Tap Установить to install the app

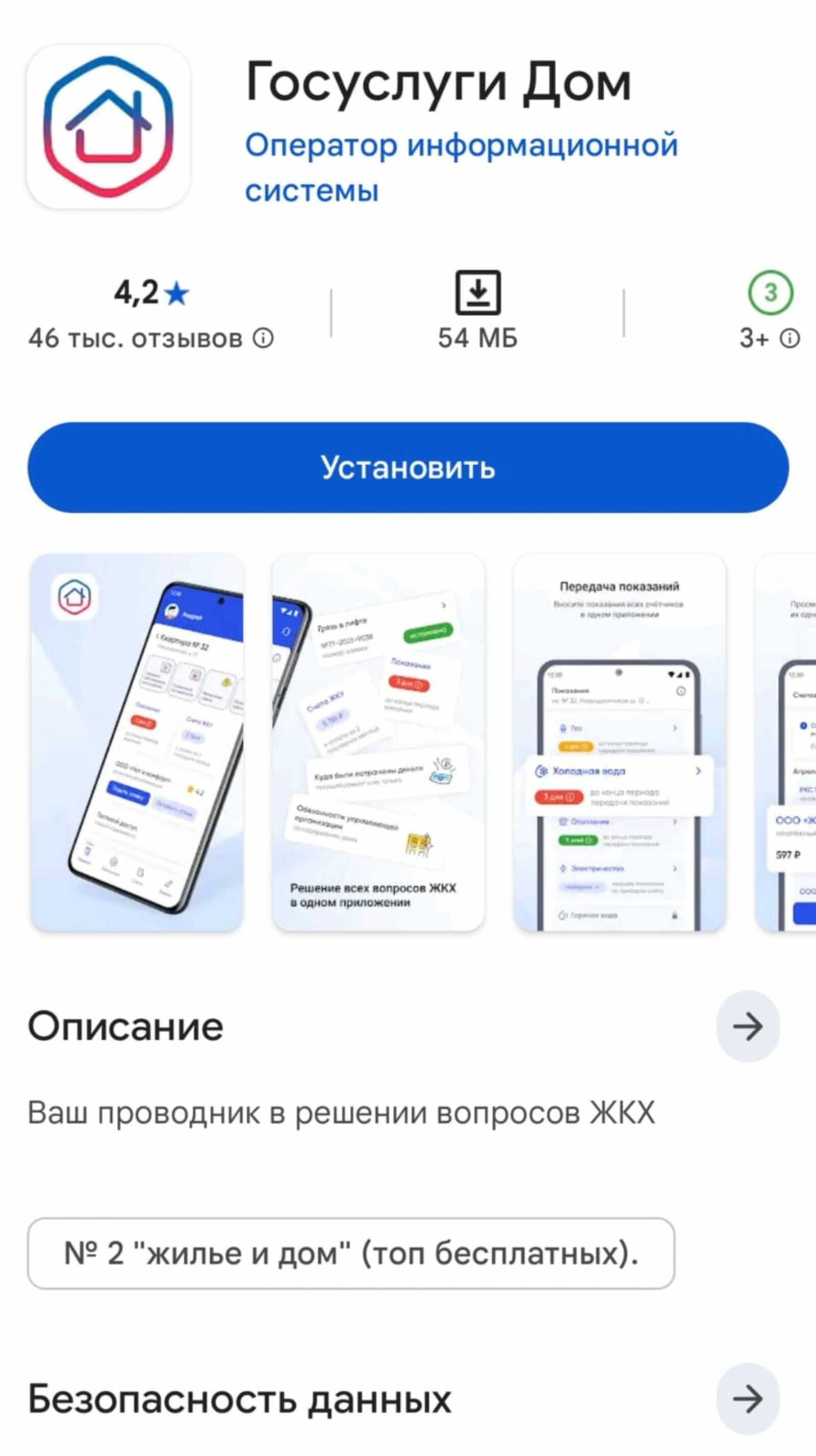coord(408,467)
